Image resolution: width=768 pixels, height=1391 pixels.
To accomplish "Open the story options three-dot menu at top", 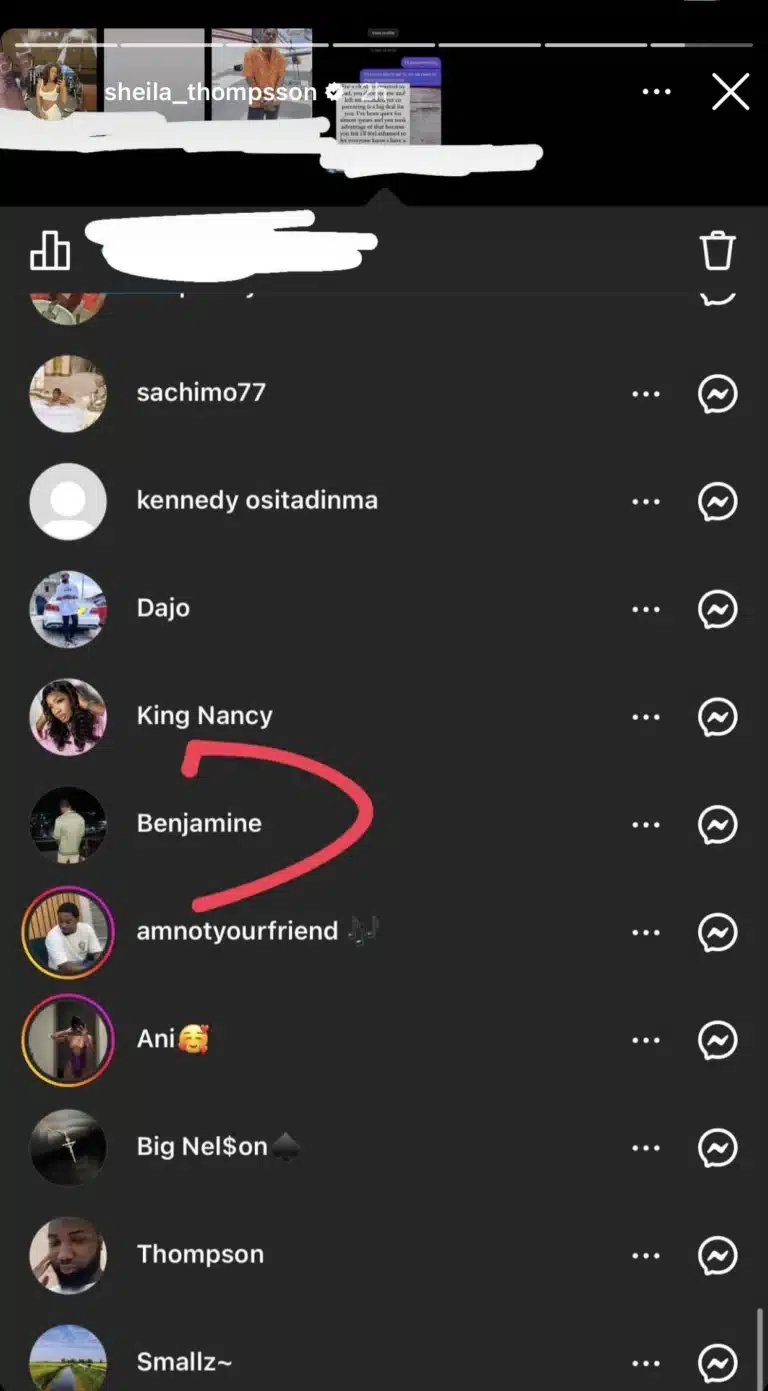I will tap(656, 92).
